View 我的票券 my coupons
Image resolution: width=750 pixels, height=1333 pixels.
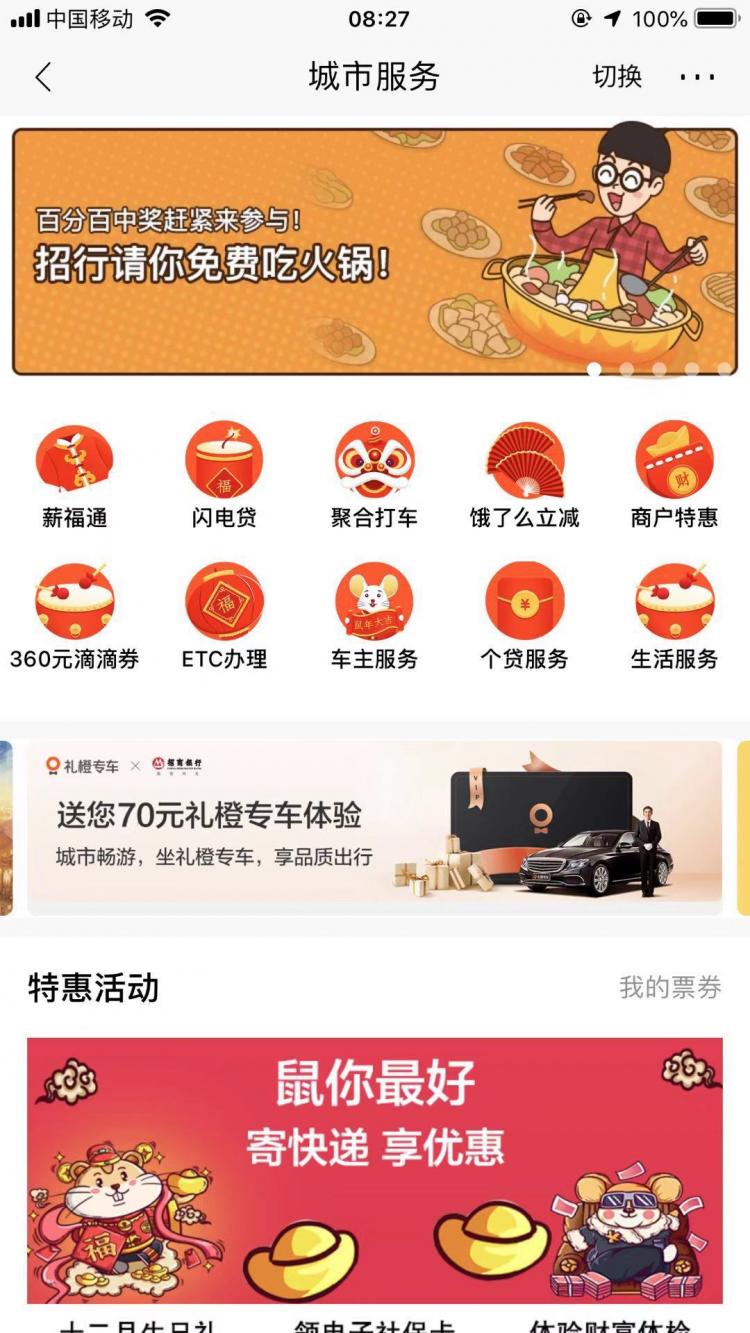tap(670, 988)
